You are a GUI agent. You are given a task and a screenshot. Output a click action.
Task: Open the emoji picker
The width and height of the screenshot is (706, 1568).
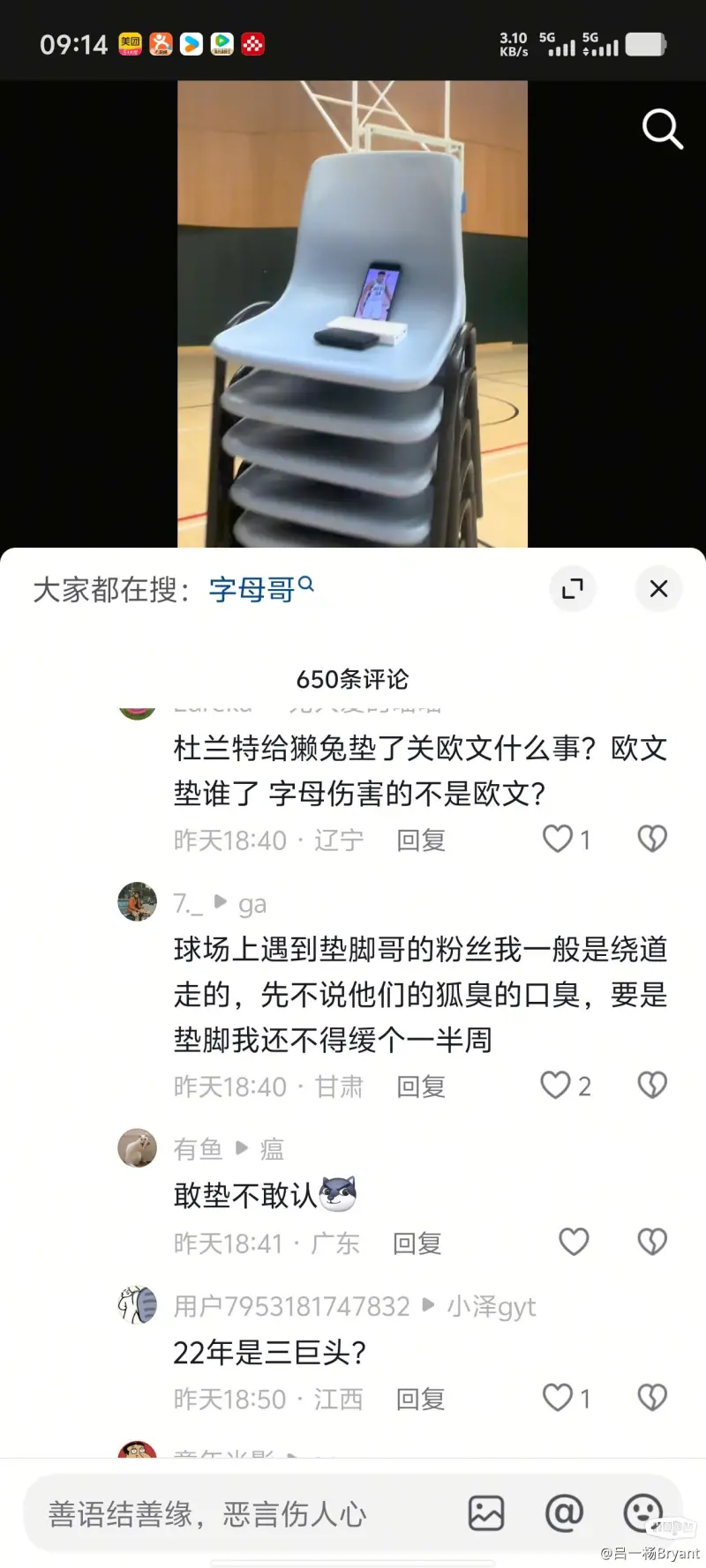click(642, 1513)
